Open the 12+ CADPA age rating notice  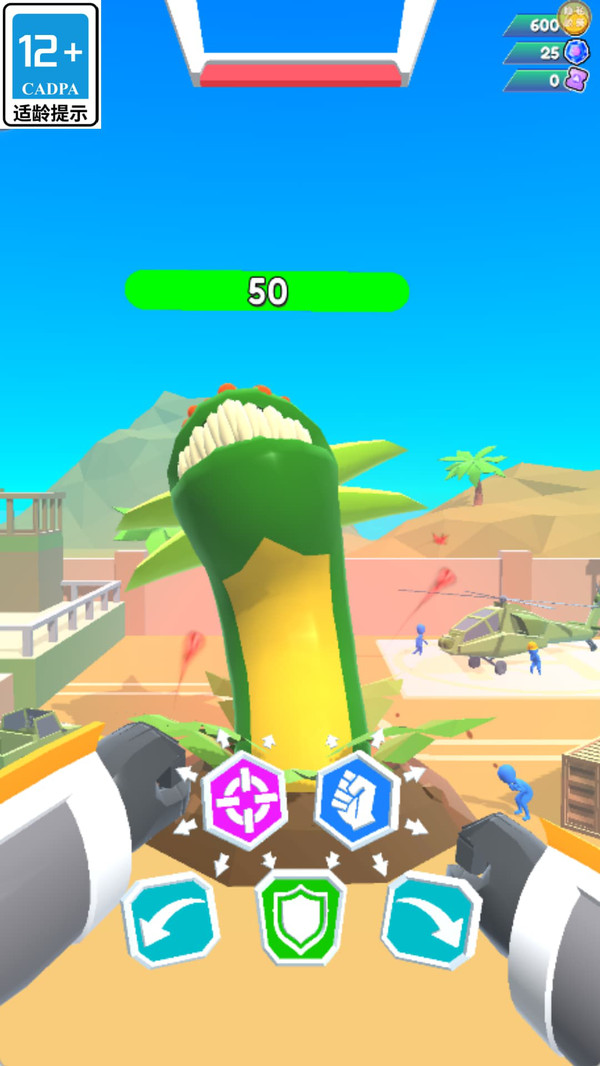tap(51, 65)
